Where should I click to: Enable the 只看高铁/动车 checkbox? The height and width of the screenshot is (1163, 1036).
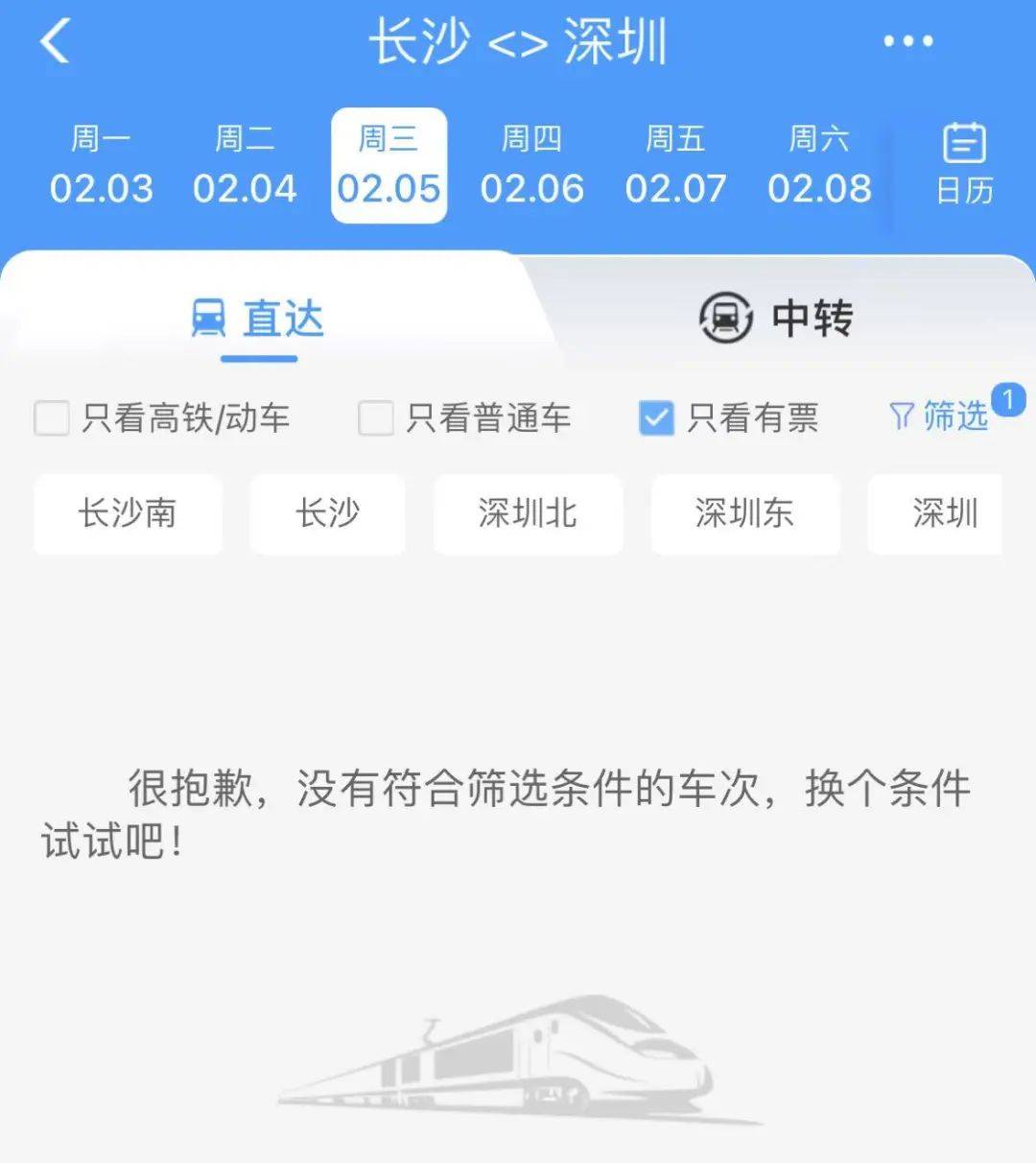tap(51, 418)
